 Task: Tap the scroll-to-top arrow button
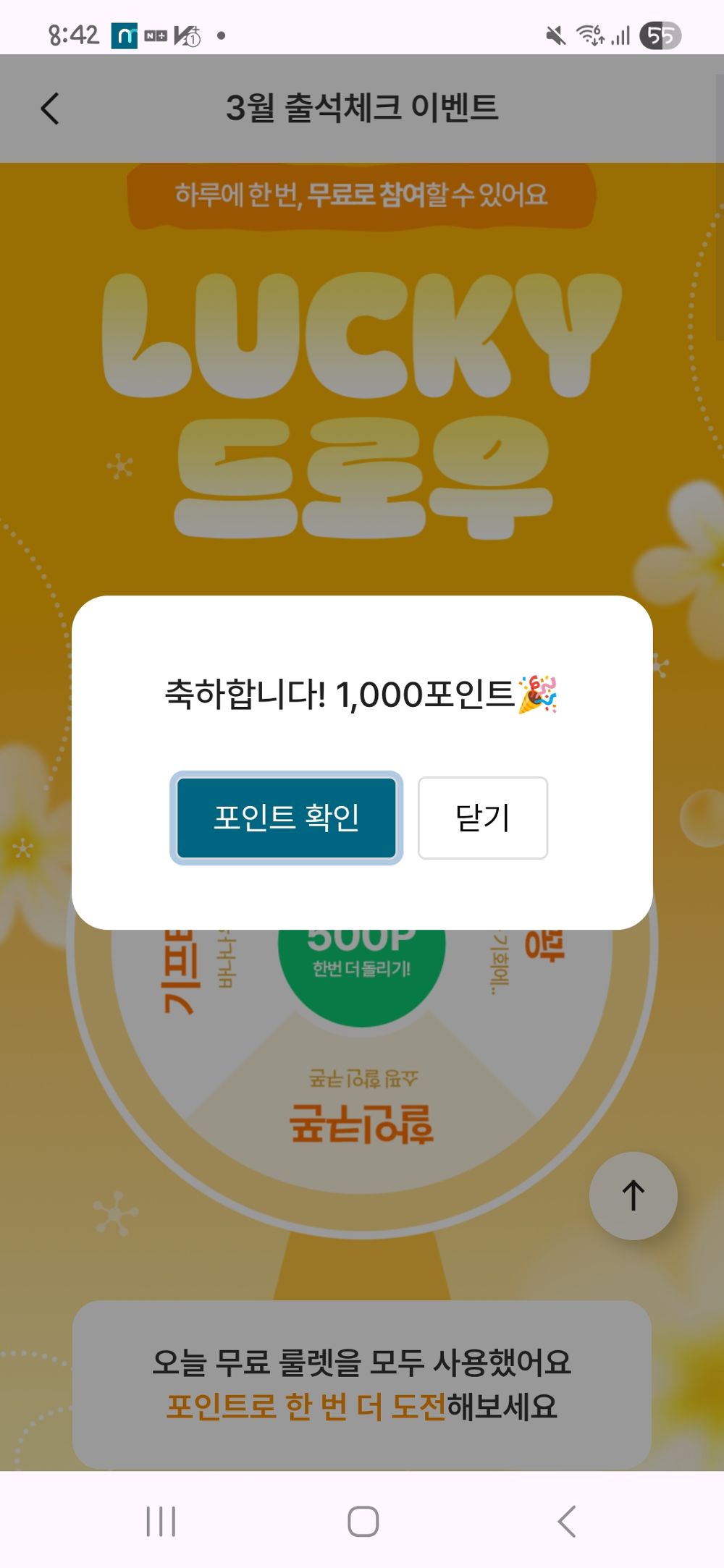(632, 1196)
